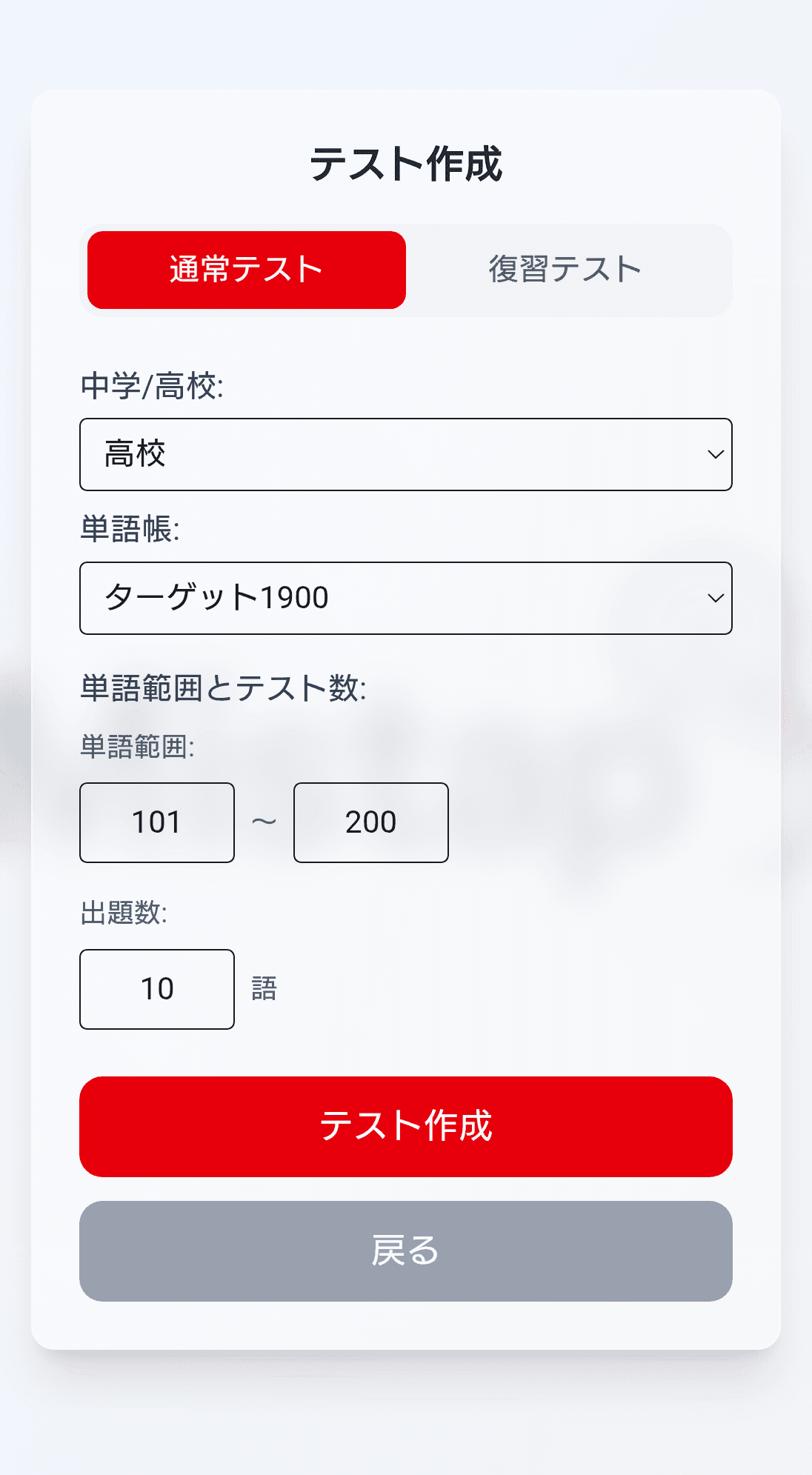Image resolution: width=812 pixels, height=1475 pixels.
Task: Click the tilde between range inputs
Action: coord(263,821)
